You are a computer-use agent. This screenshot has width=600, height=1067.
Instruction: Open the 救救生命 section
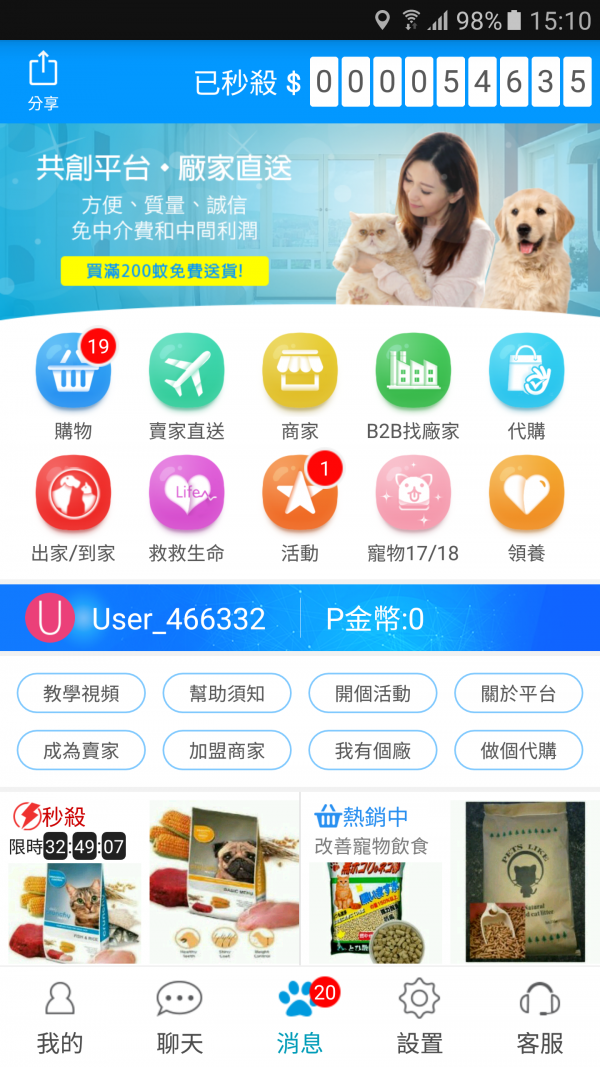(186, 494)
